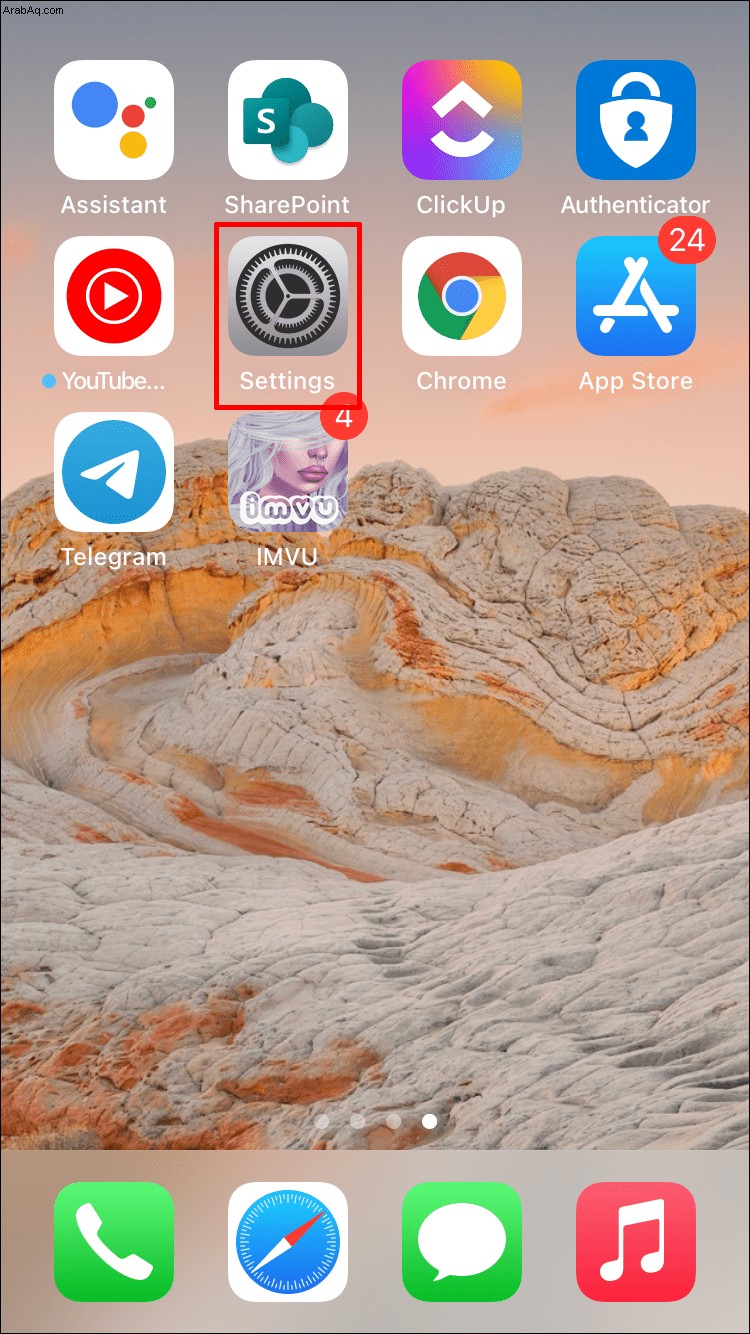Viewport: 750px width, 1334px height.
Task: Open the Google Assistant app
Action: (114, 120)
